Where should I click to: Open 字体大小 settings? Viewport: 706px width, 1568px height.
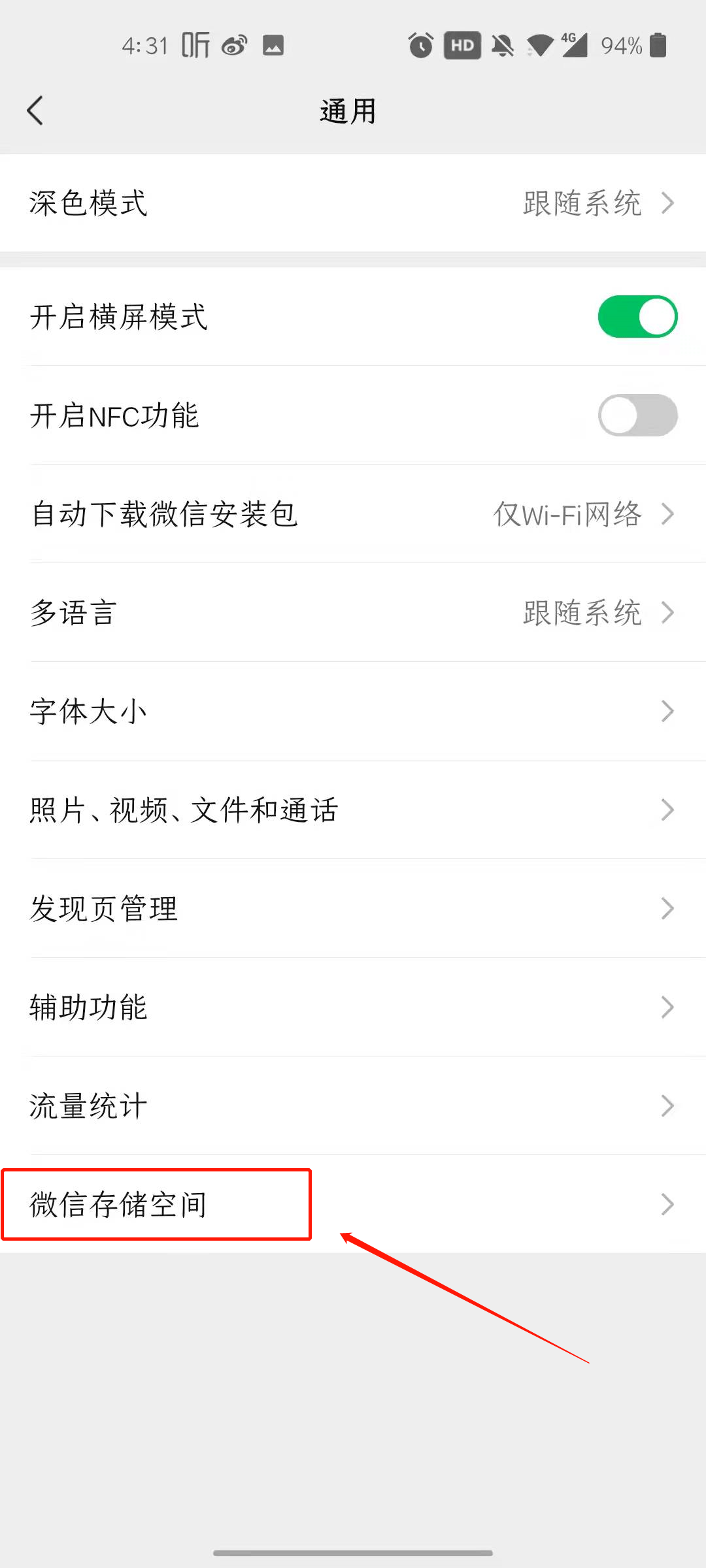(x=353, y=711)
